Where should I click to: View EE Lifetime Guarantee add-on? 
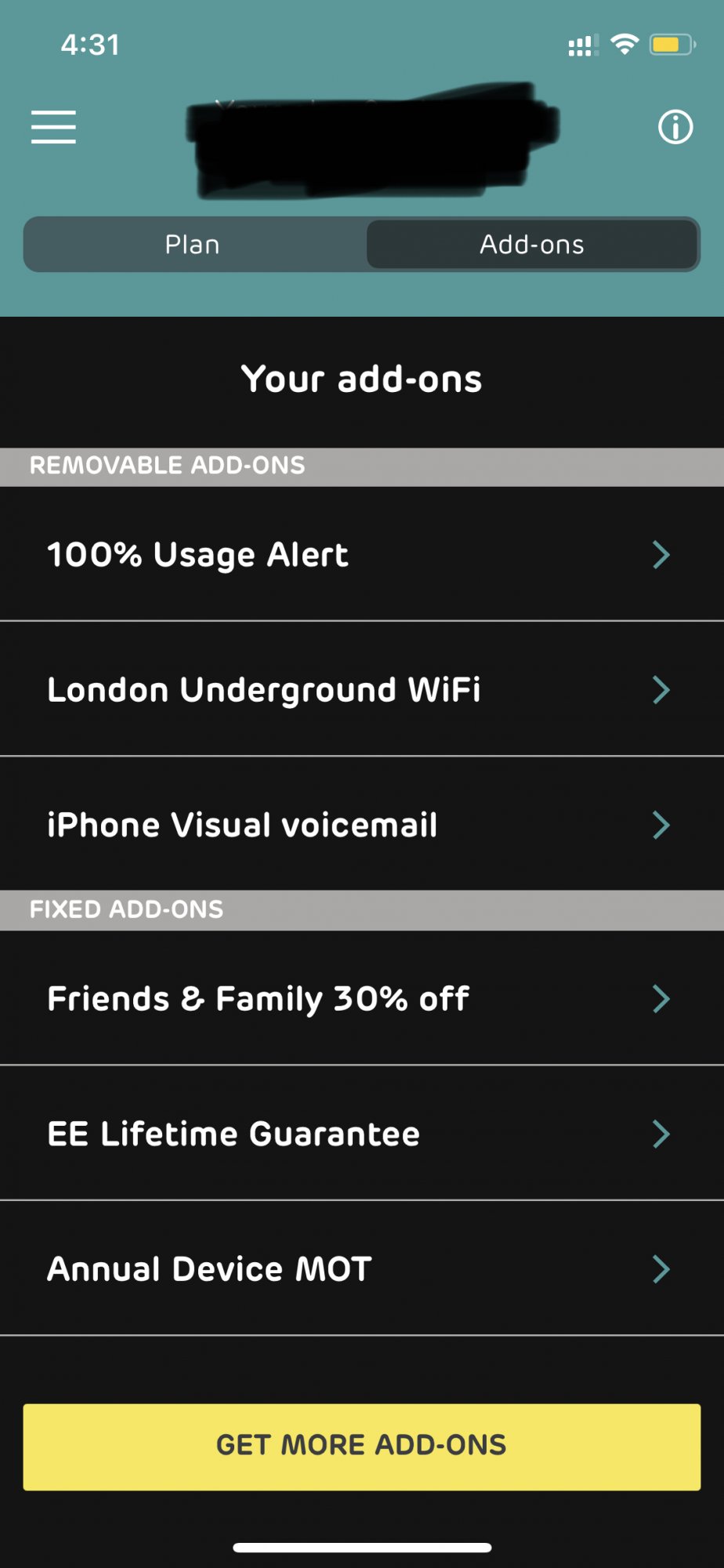[x=362, y=1133]
